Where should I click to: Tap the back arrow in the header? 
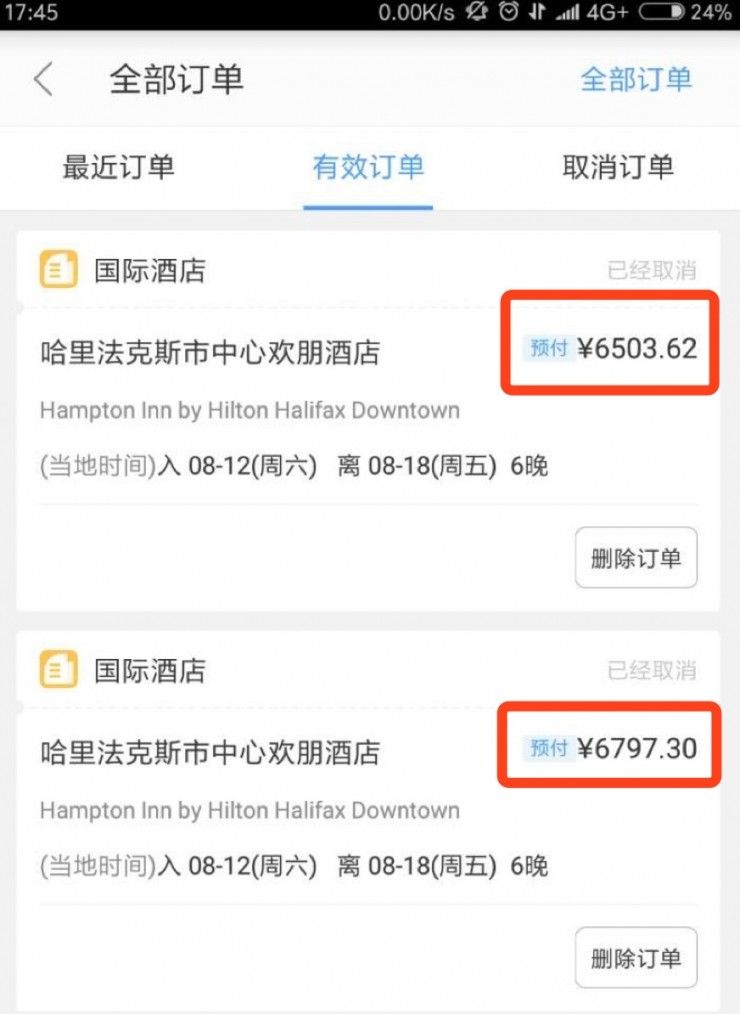(x=43, y=80)
